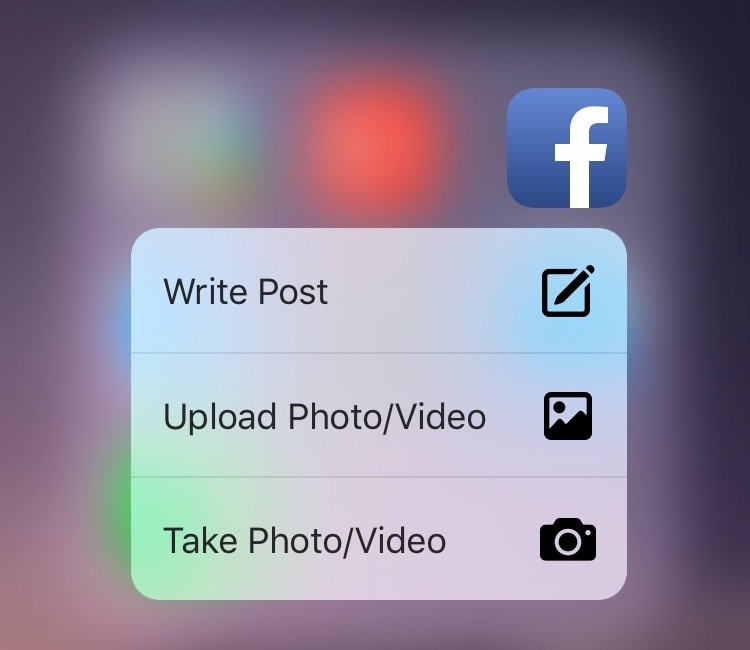The height and width of the screenshot is (650, 750).
Task: Tap Take Photo/Video shortcut
Action: (x=378, y=540)
